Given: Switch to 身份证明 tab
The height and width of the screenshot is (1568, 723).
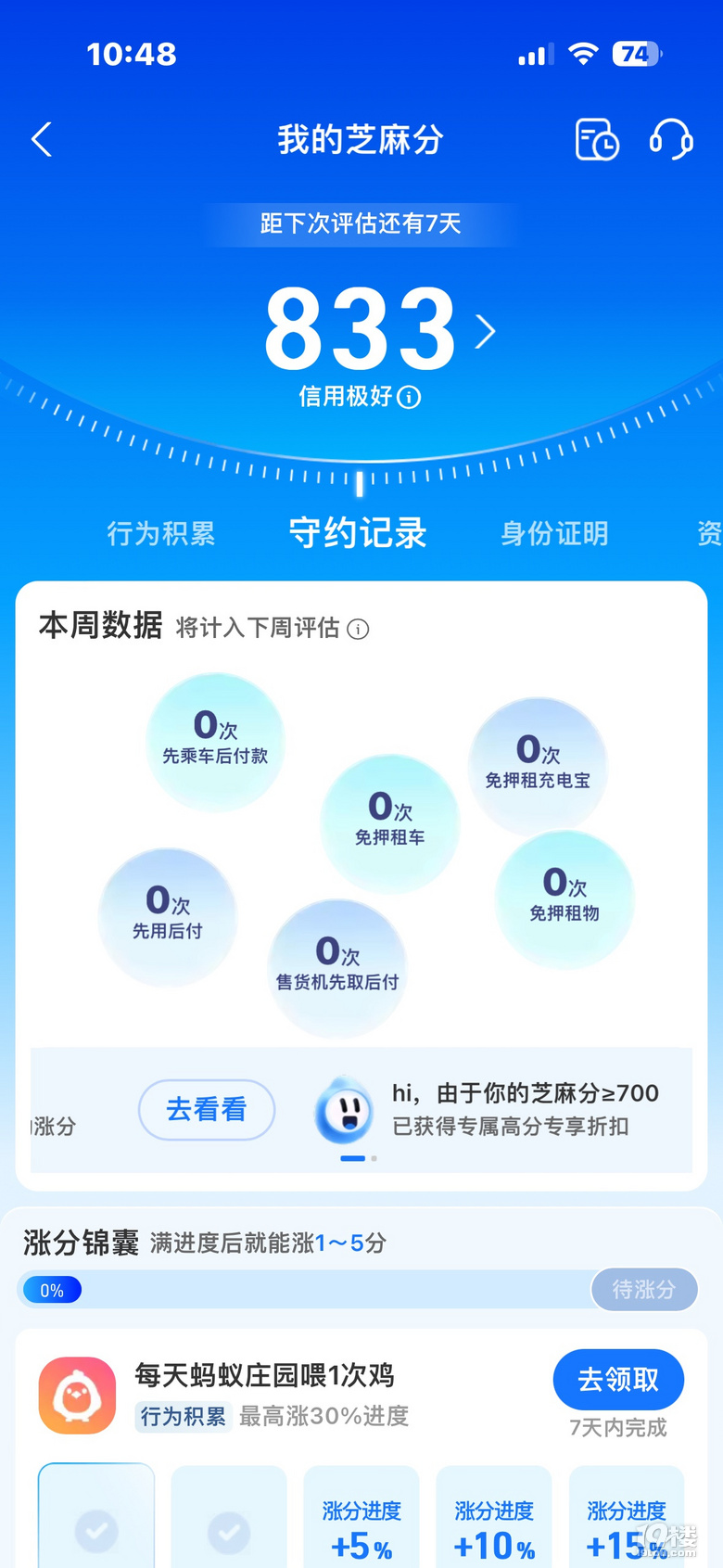Looking at the screenshot, I should [x=554, y=533].
